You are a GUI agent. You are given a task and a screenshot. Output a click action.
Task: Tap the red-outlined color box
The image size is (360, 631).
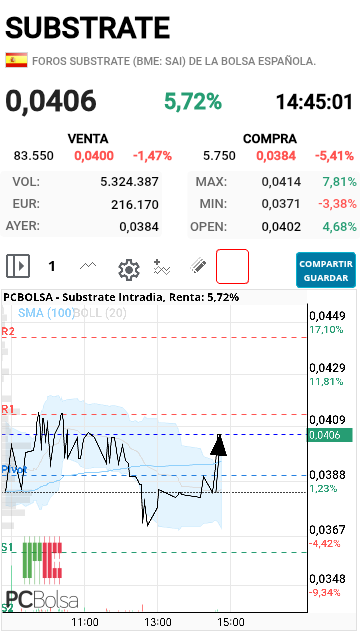coord(232,266)
